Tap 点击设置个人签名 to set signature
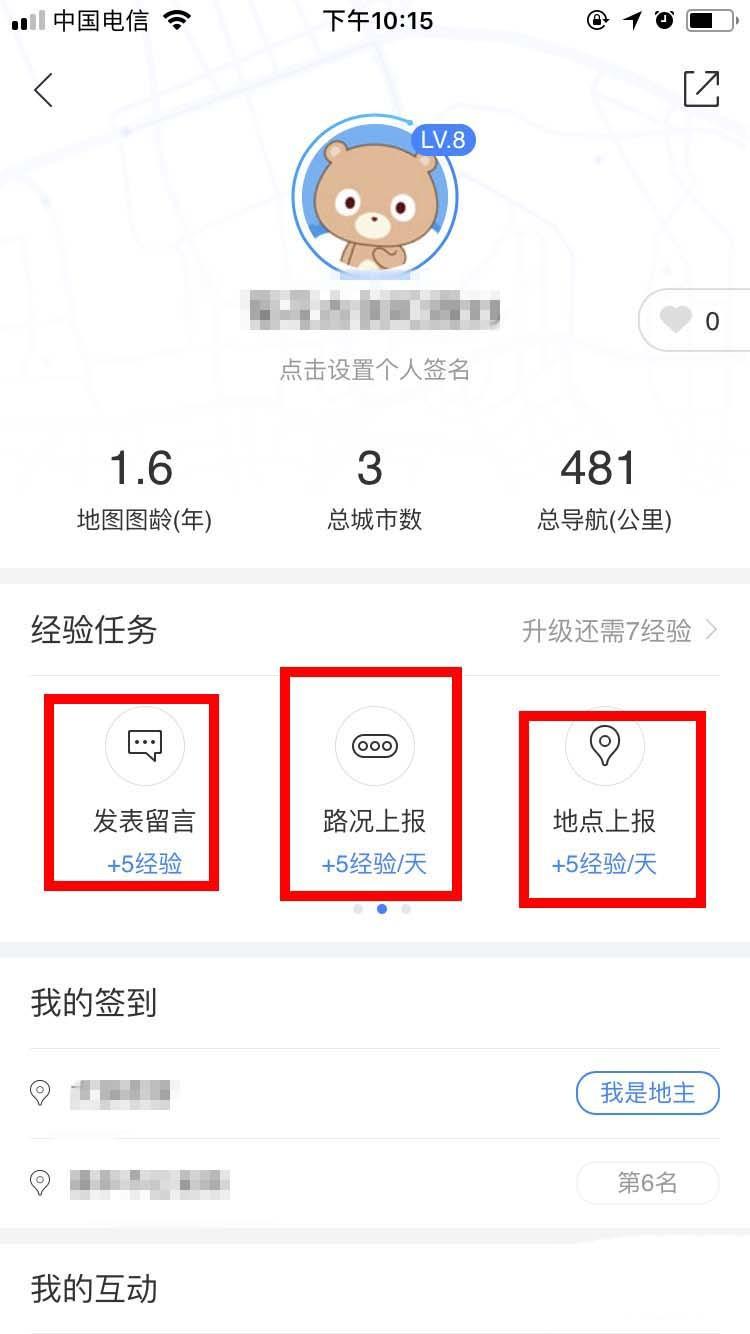 click(373, 369)
